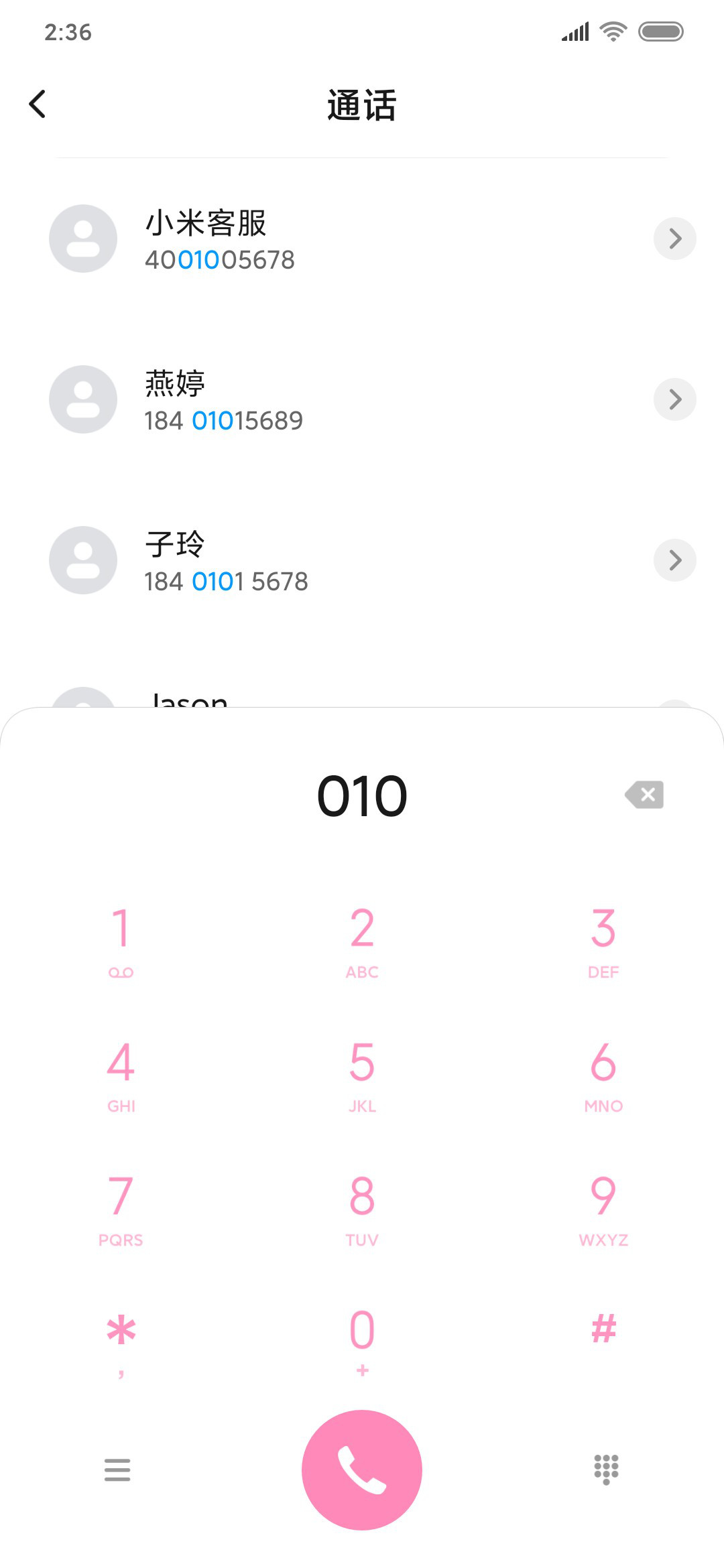Enter digit 0 on the keypad
This screenshot has width=724, height=1568.
[362, 1344]
